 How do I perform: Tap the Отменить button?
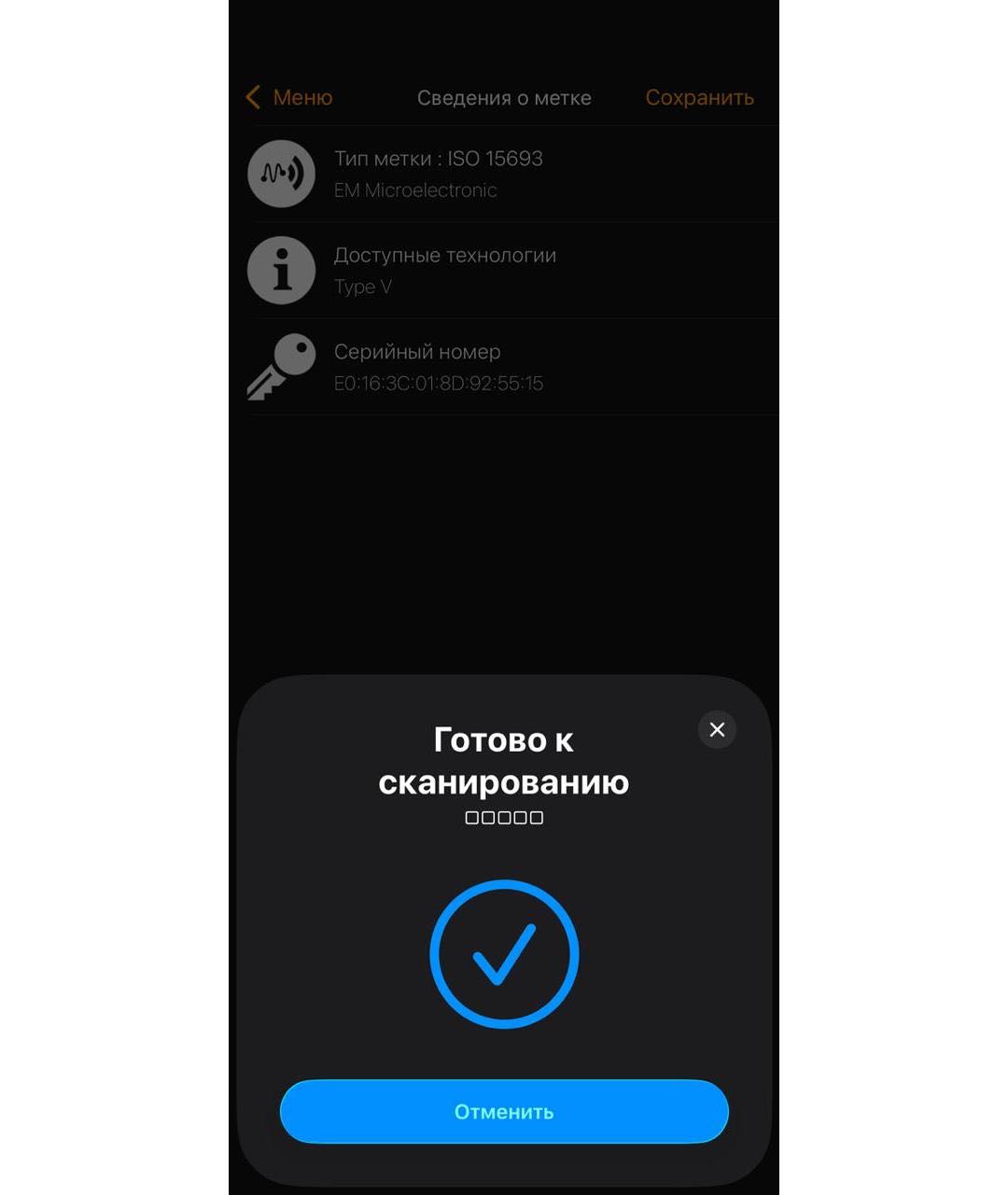coord(504,1112)
